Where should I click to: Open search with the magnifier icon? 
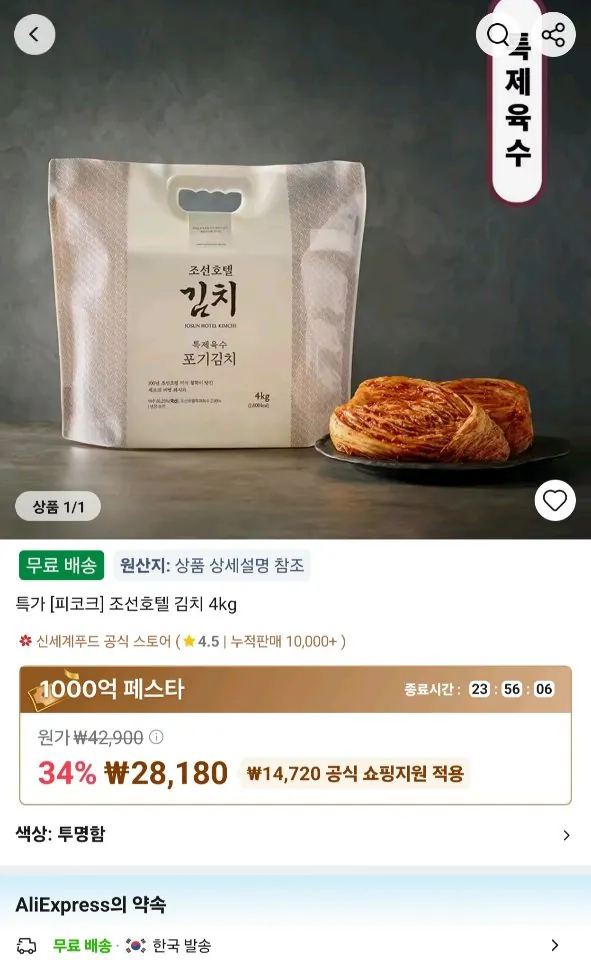(497, 34)
